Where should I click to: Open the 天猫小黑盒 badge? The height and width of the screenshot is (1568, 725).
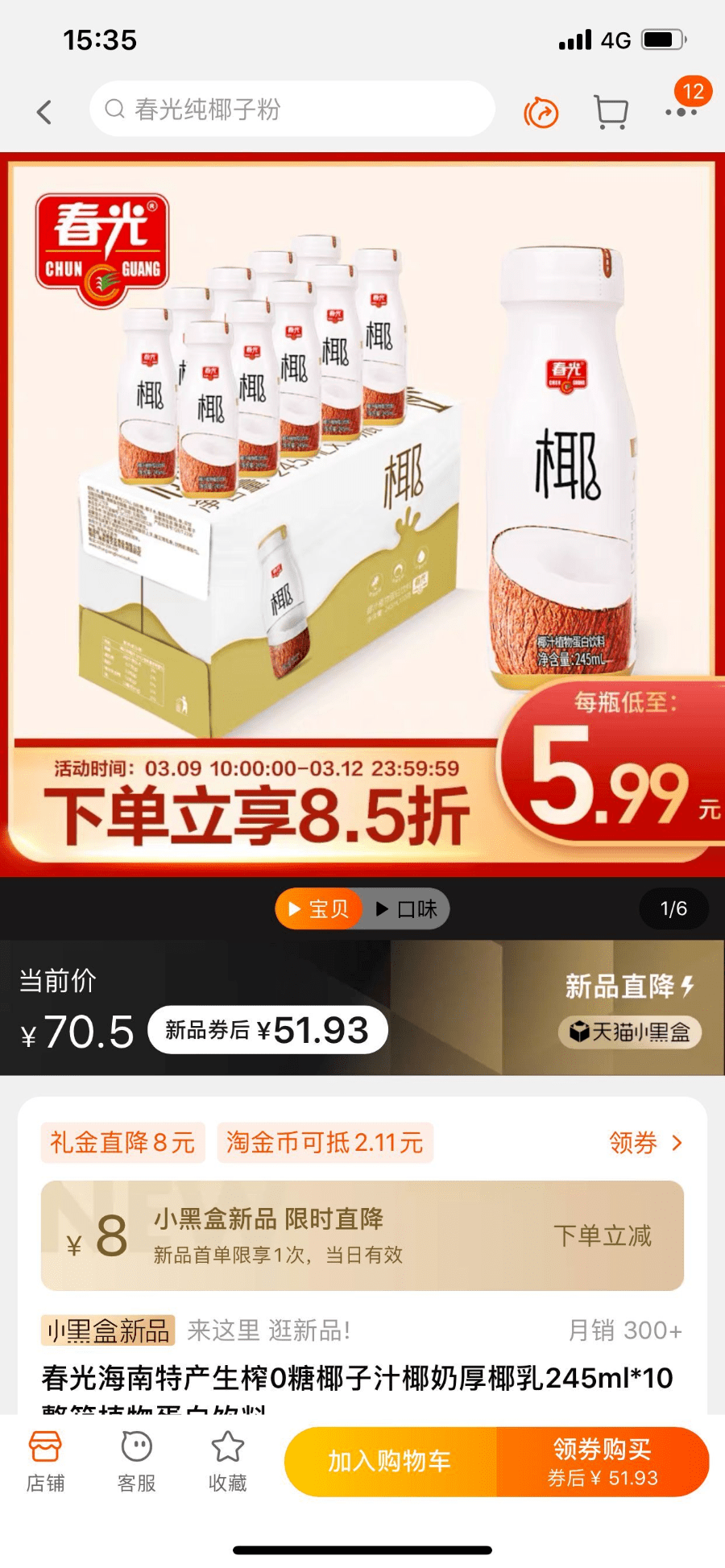click(630, 1032)
